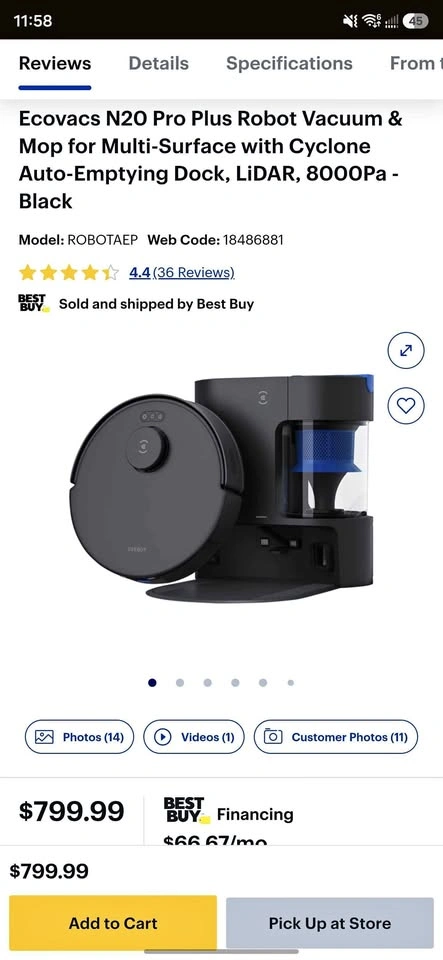Open the Specifications tab
443x960 pixels.
(x=289, y=63)
